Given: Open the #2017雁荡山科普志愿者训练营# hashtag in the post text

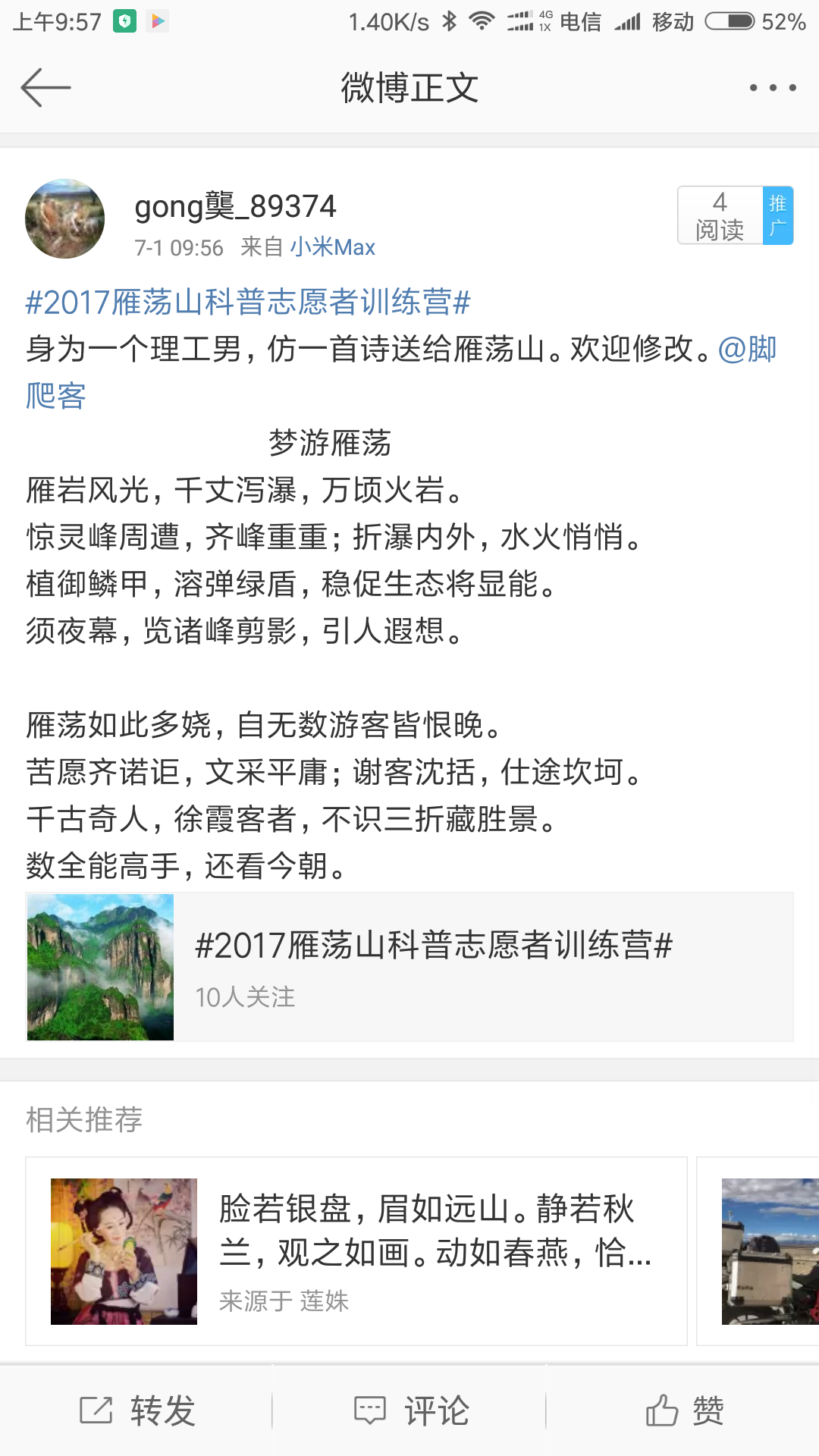Looking at the screenshot, I should pyautogui.click(x=248, y=303).
